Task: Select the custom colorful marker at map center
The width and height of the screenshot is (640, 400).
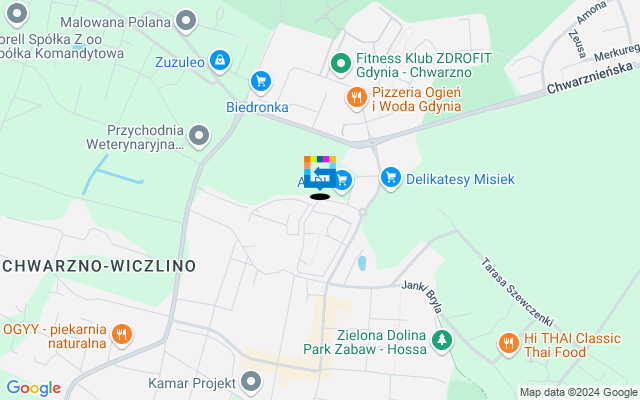Action: point(320,173)
